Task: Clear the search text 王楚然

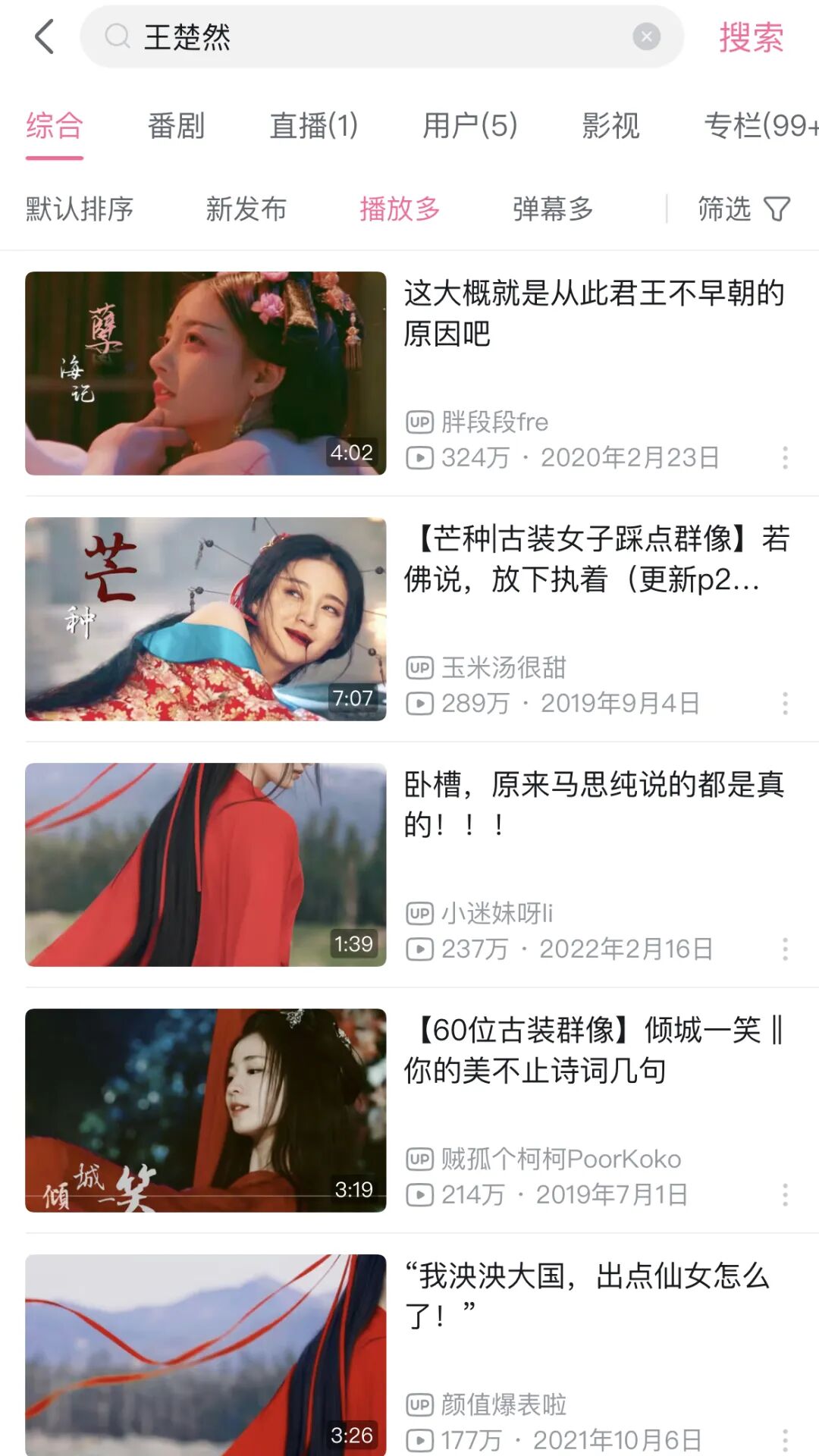Action: pos(646,36)
